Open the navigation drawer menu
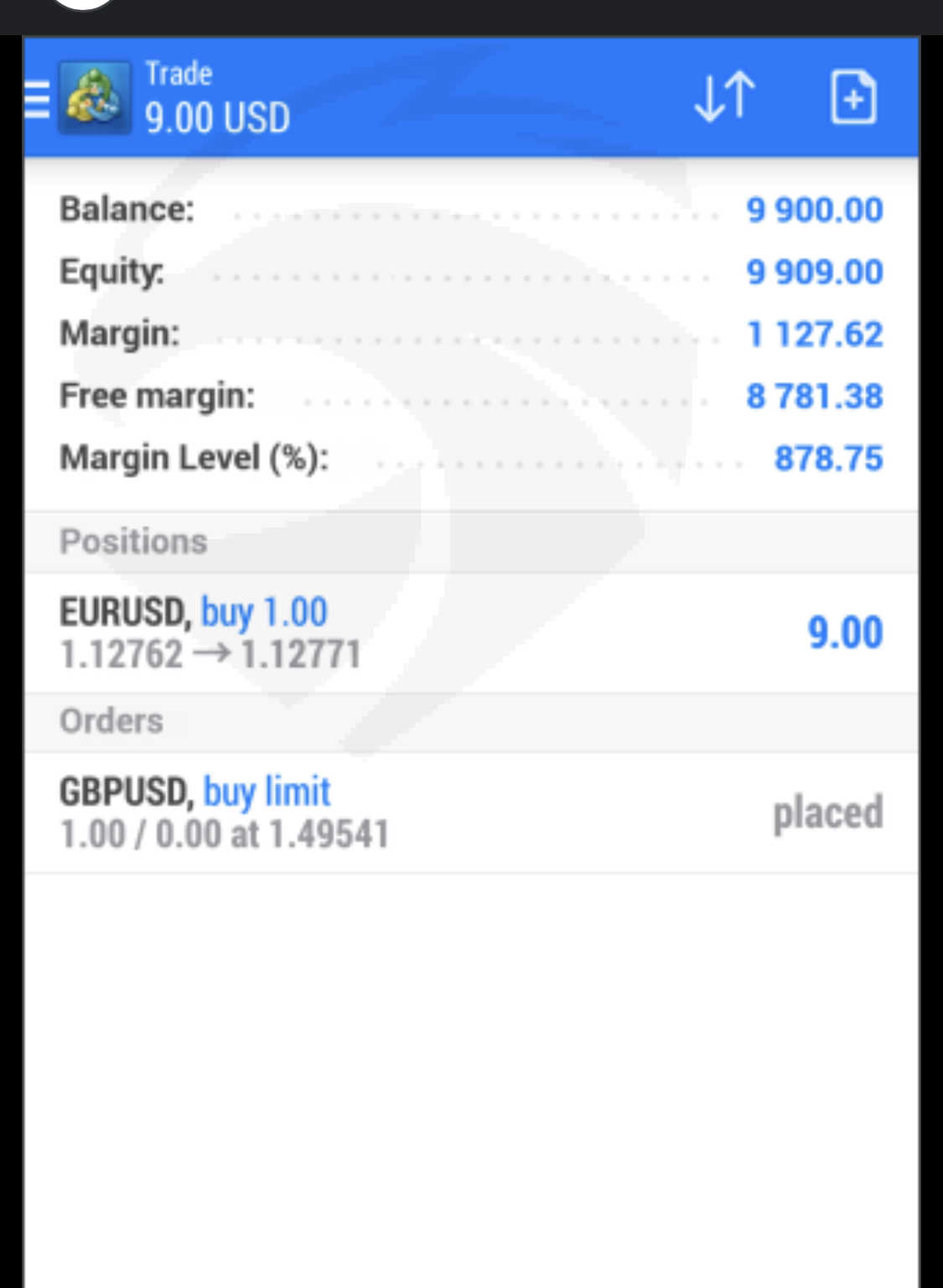The image size is (943, 1288). click(37, 99)
